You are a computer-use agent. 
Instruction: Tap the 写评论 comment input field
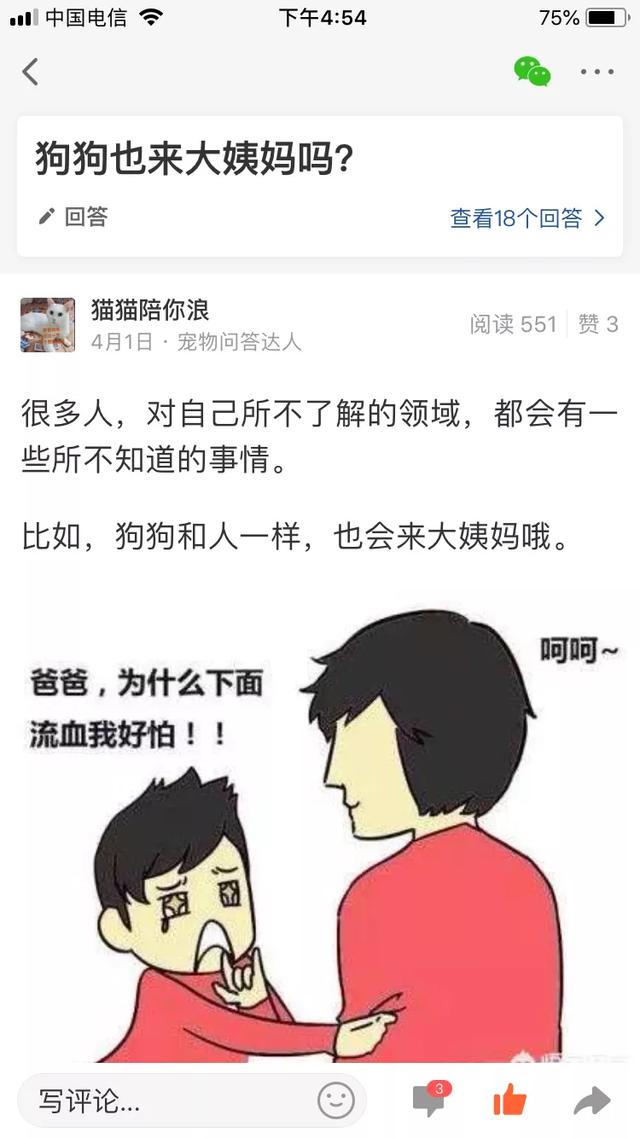(160, 1102)
